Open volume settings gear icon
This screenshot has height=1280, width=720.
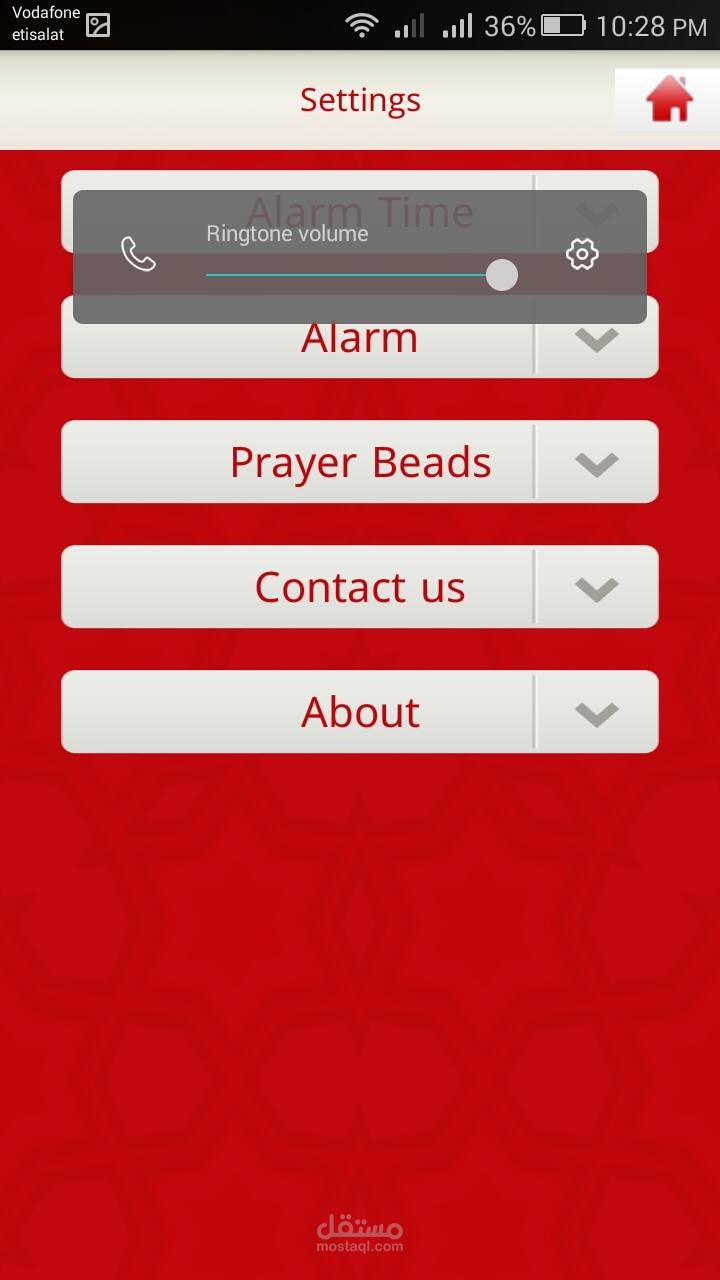click(x=582, y=254)
